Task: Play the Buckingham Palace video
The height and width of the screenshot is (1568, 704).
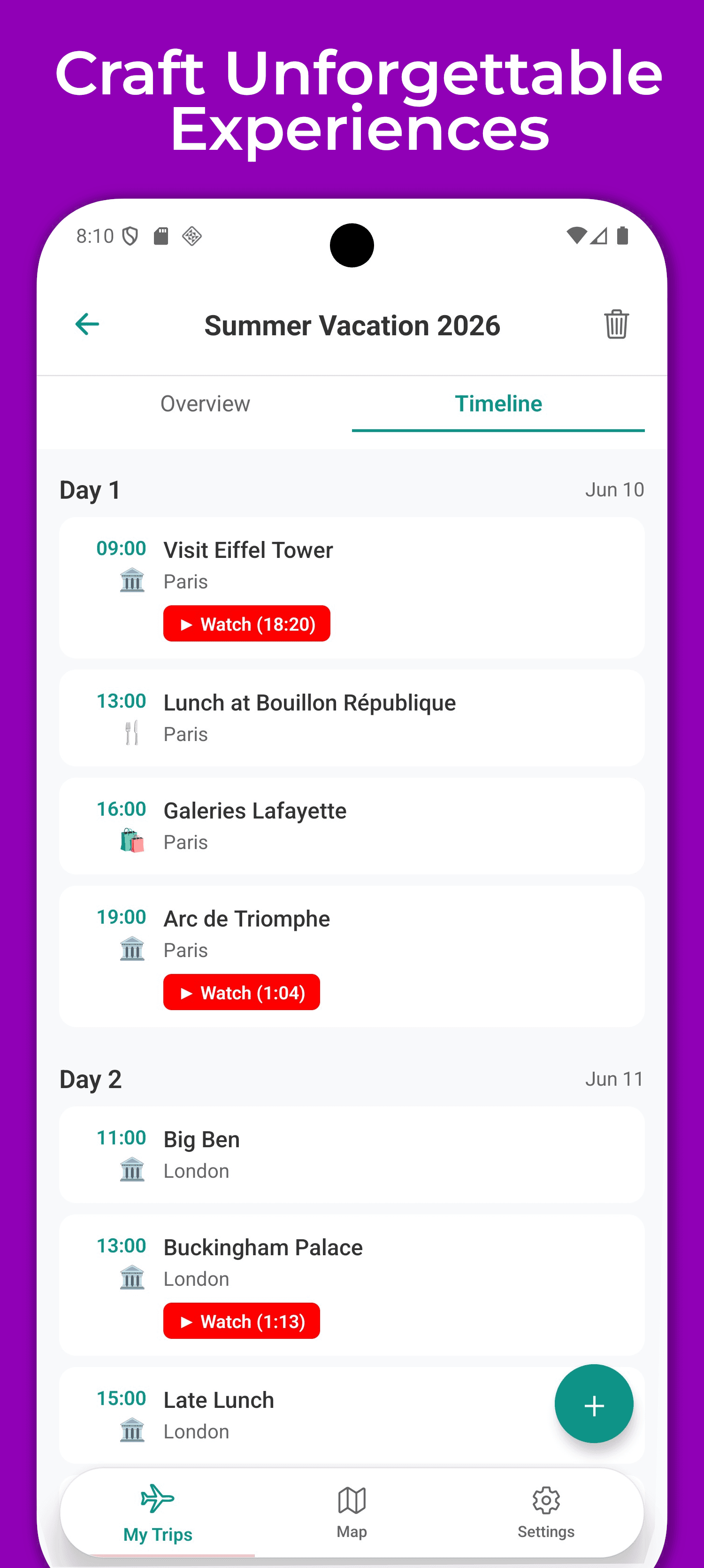Action: coord(241,1321)
